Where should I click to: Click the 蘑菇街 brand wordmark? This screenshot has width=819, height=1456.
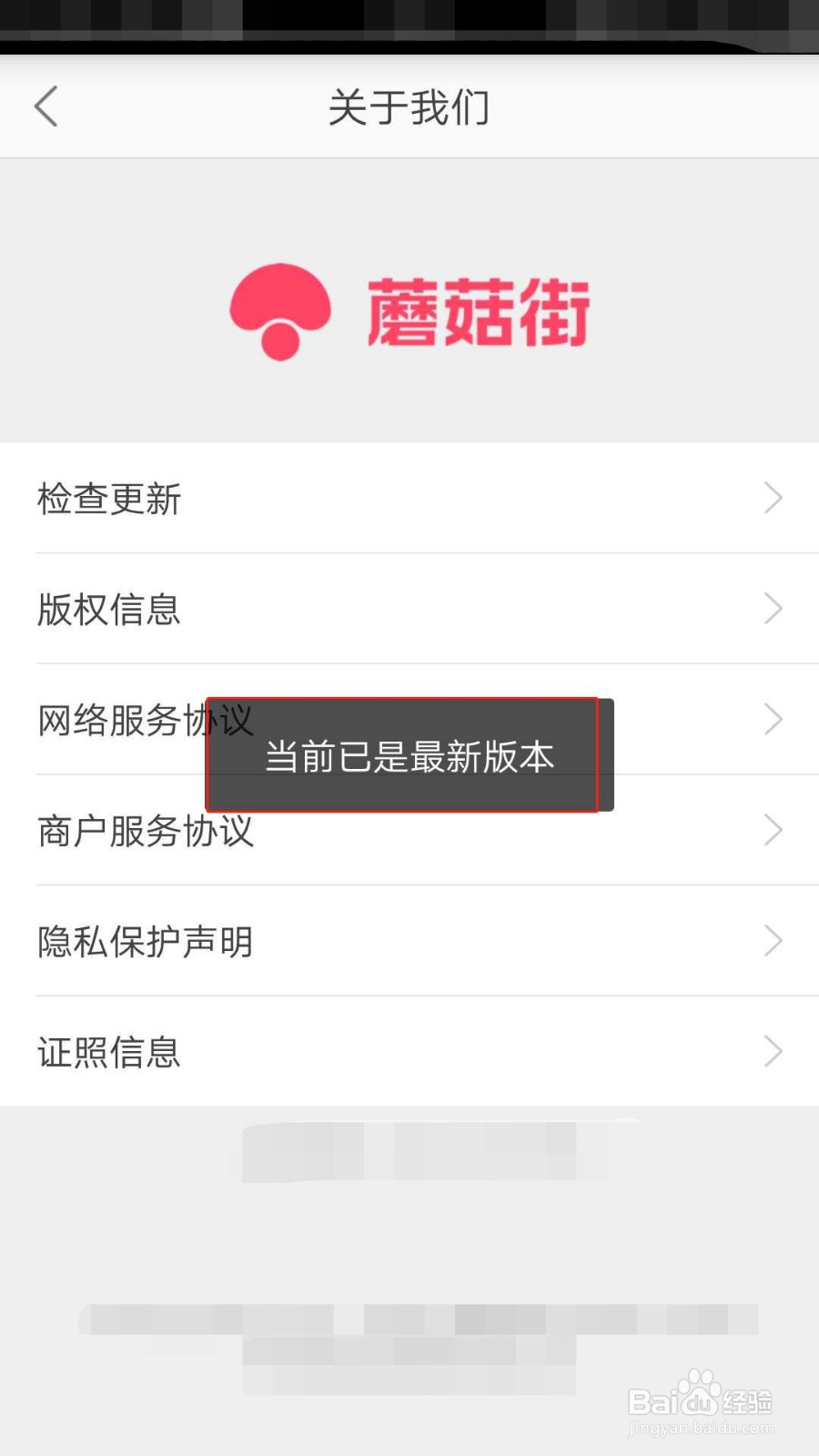click(480, 309)
